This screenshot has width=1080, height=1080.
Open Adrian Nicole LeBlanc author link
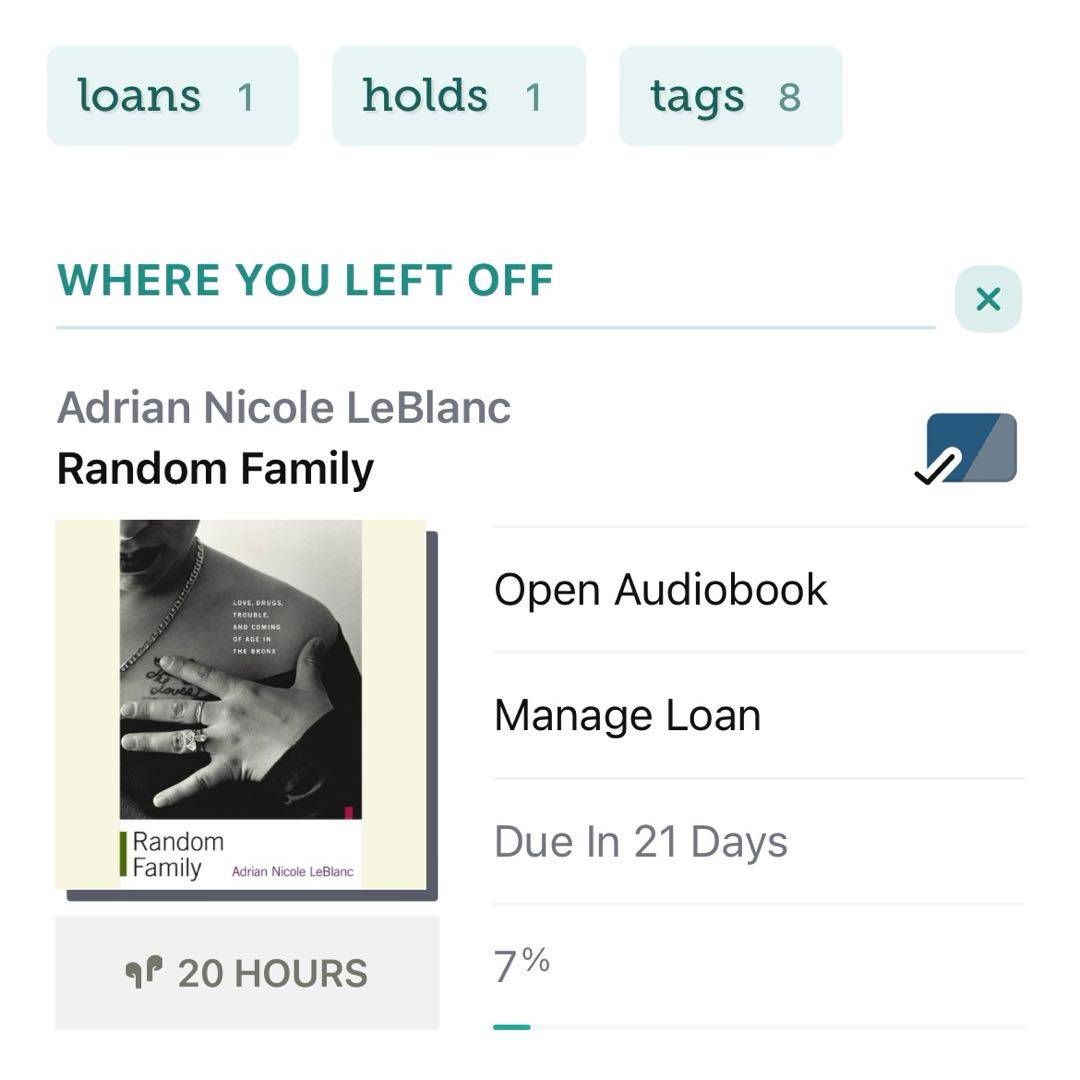[x=284, y=407]
